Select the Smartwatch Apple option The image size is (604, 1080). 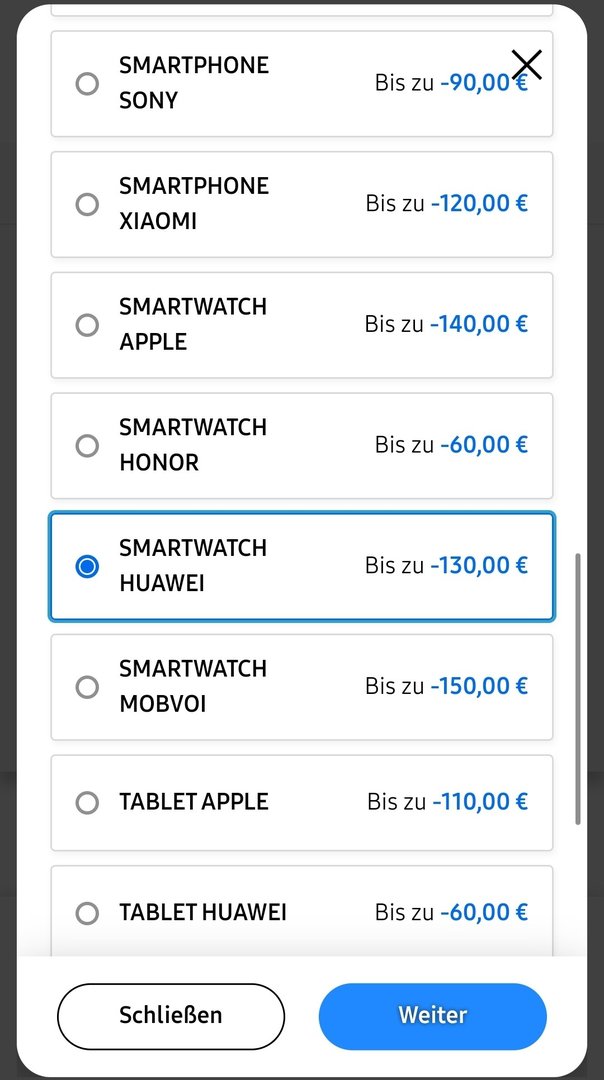click(88, 325)
